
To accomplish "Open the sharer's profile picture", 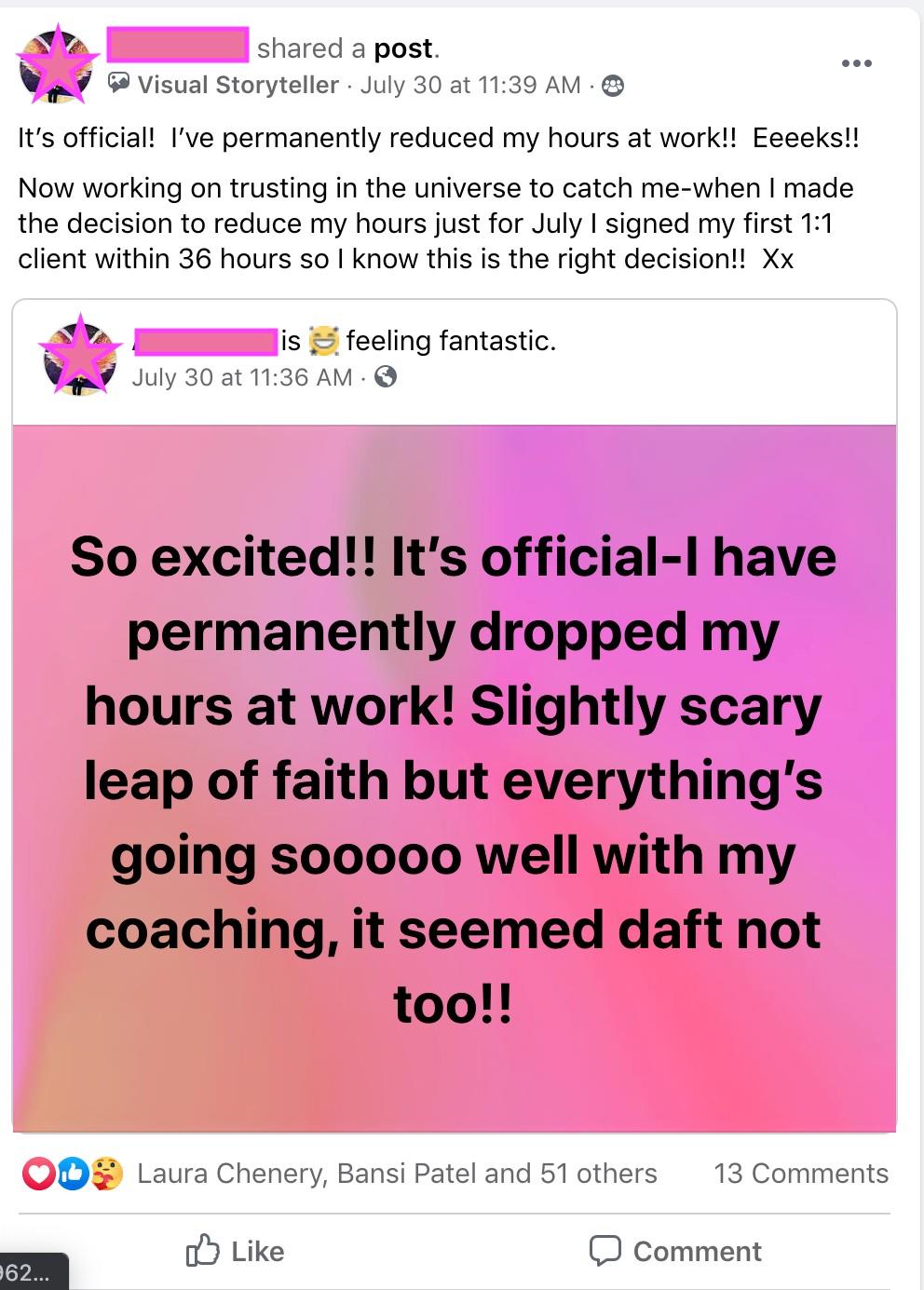I will 58,65.
